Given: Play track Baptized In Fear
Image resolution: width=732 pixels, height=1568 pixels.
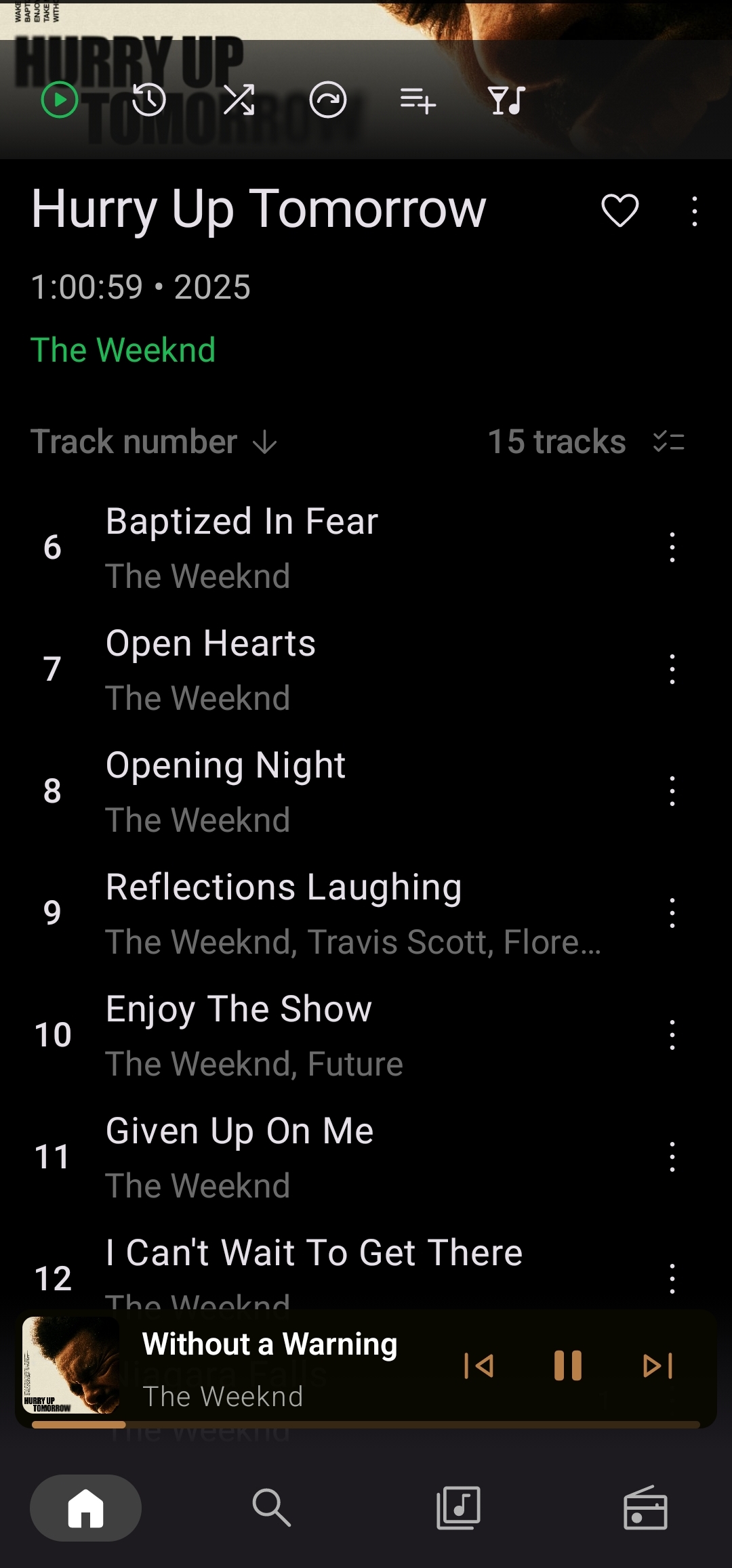Looking at the screenshot, I should [241, 522].
